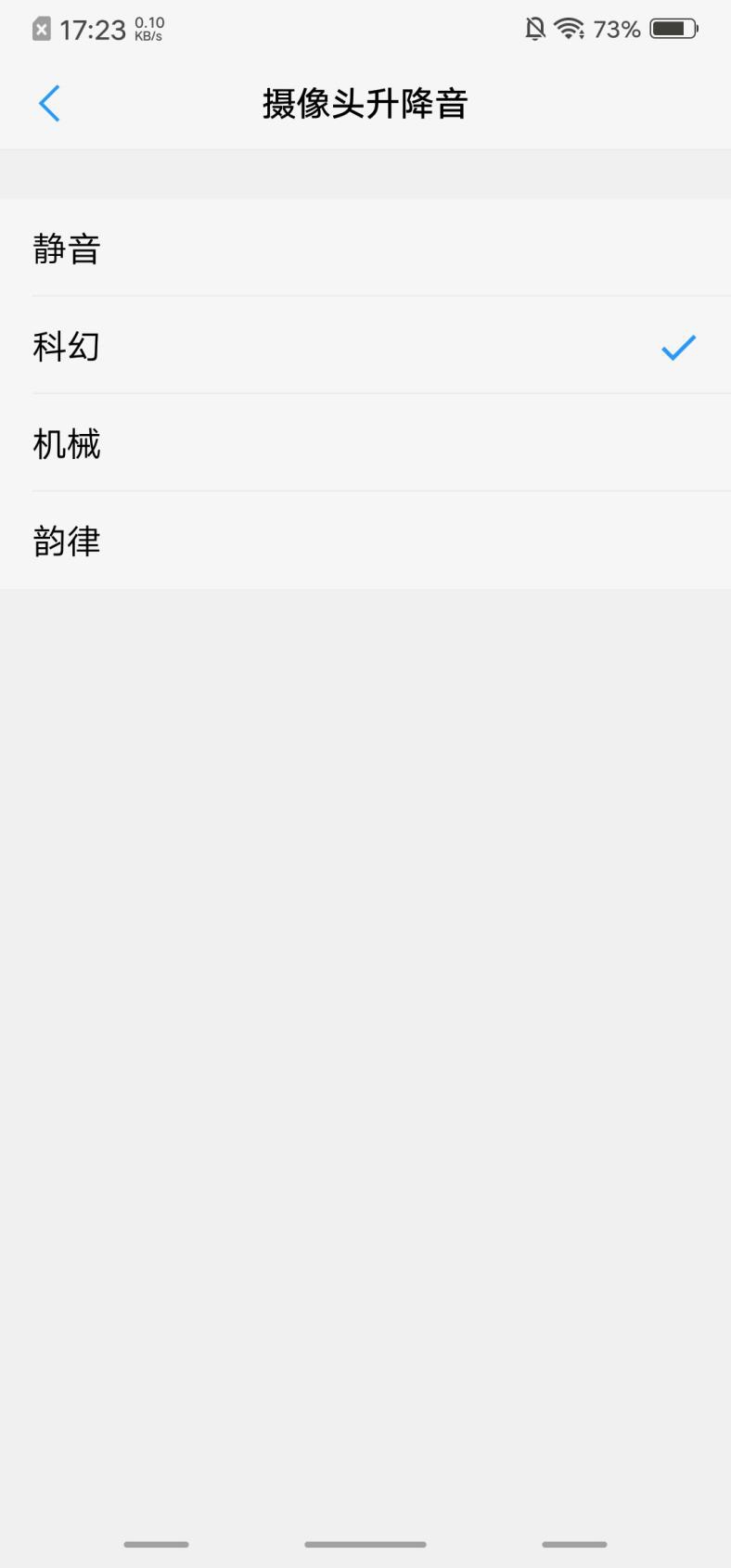Tap the network speed indicator showing 0.10 KB/s

147,28
